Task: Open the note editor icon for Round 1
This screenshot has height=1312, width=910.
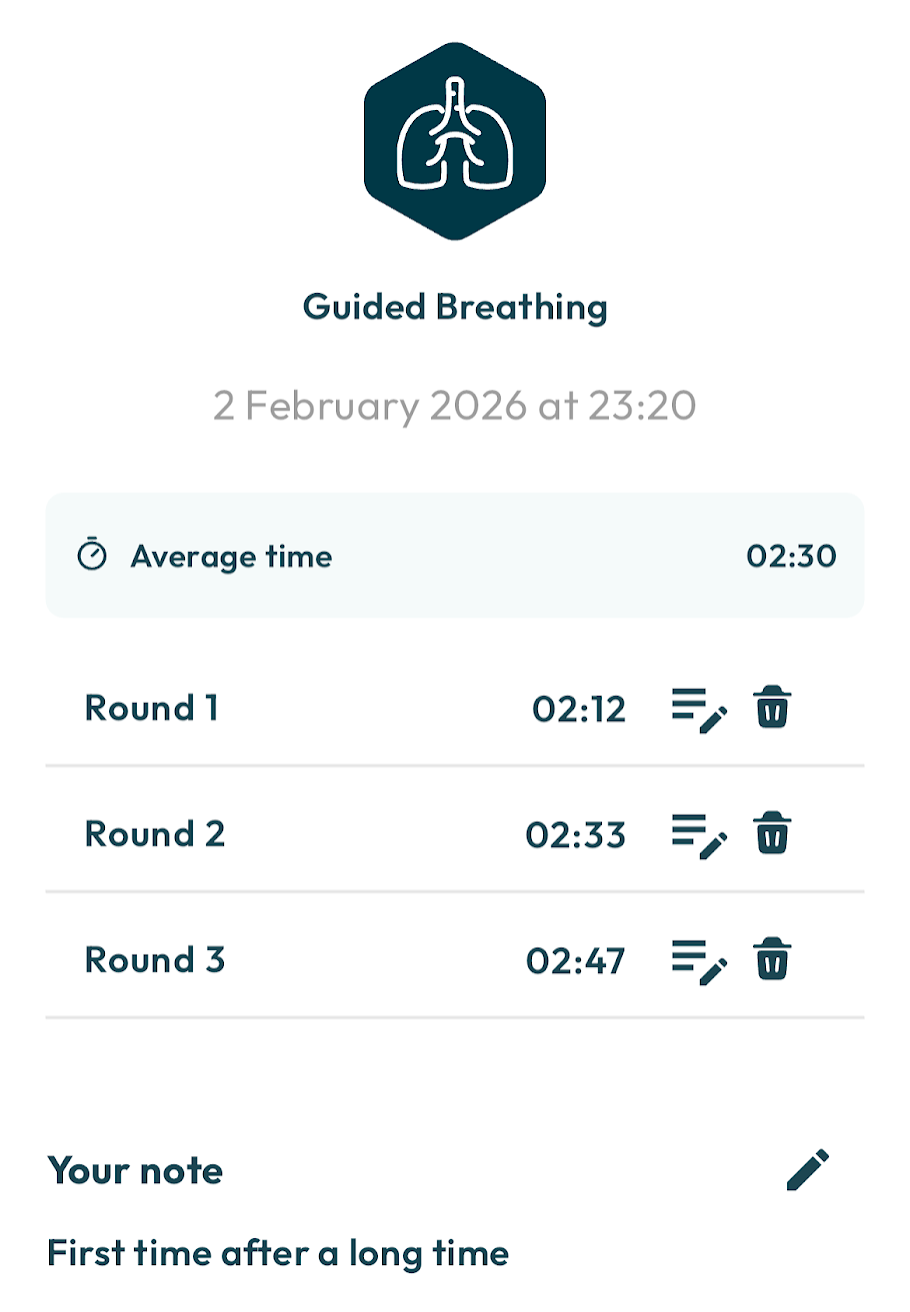Action: pos(698,708)
